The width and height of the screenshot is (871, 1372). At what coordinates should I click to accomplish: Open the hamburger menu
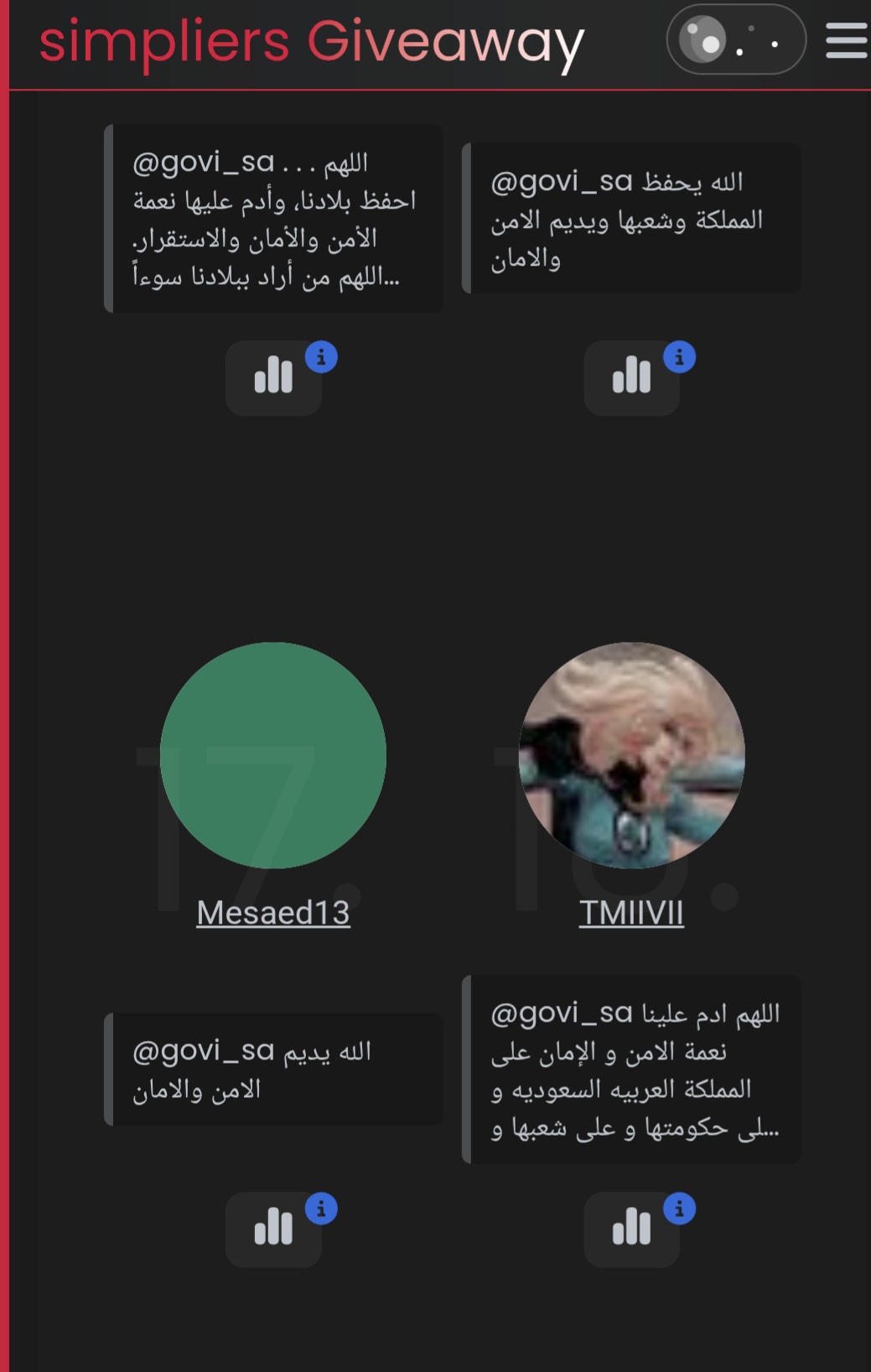click(846, 40)
